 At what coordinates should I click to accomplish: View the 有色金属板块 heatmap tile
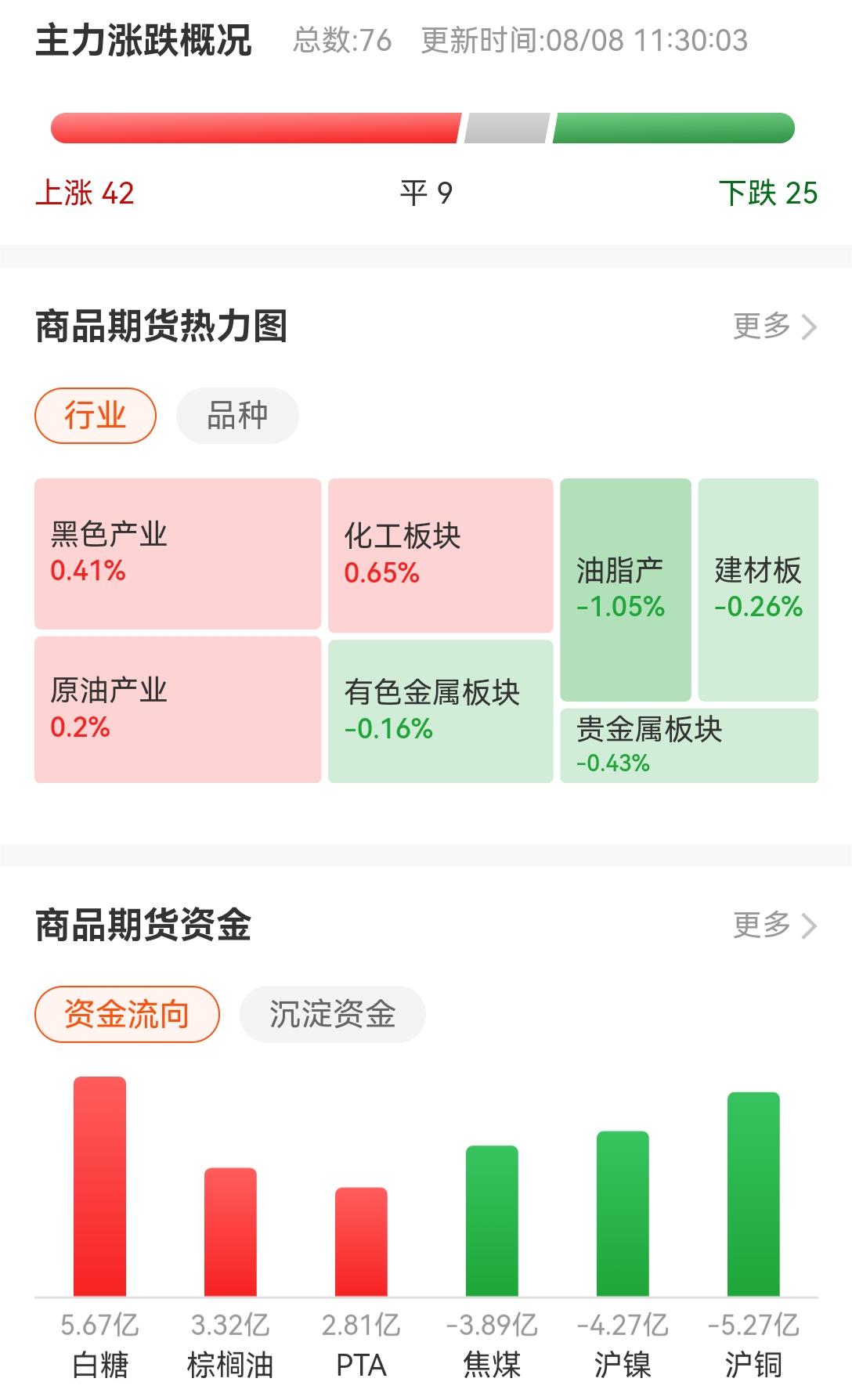pos(440,711)
